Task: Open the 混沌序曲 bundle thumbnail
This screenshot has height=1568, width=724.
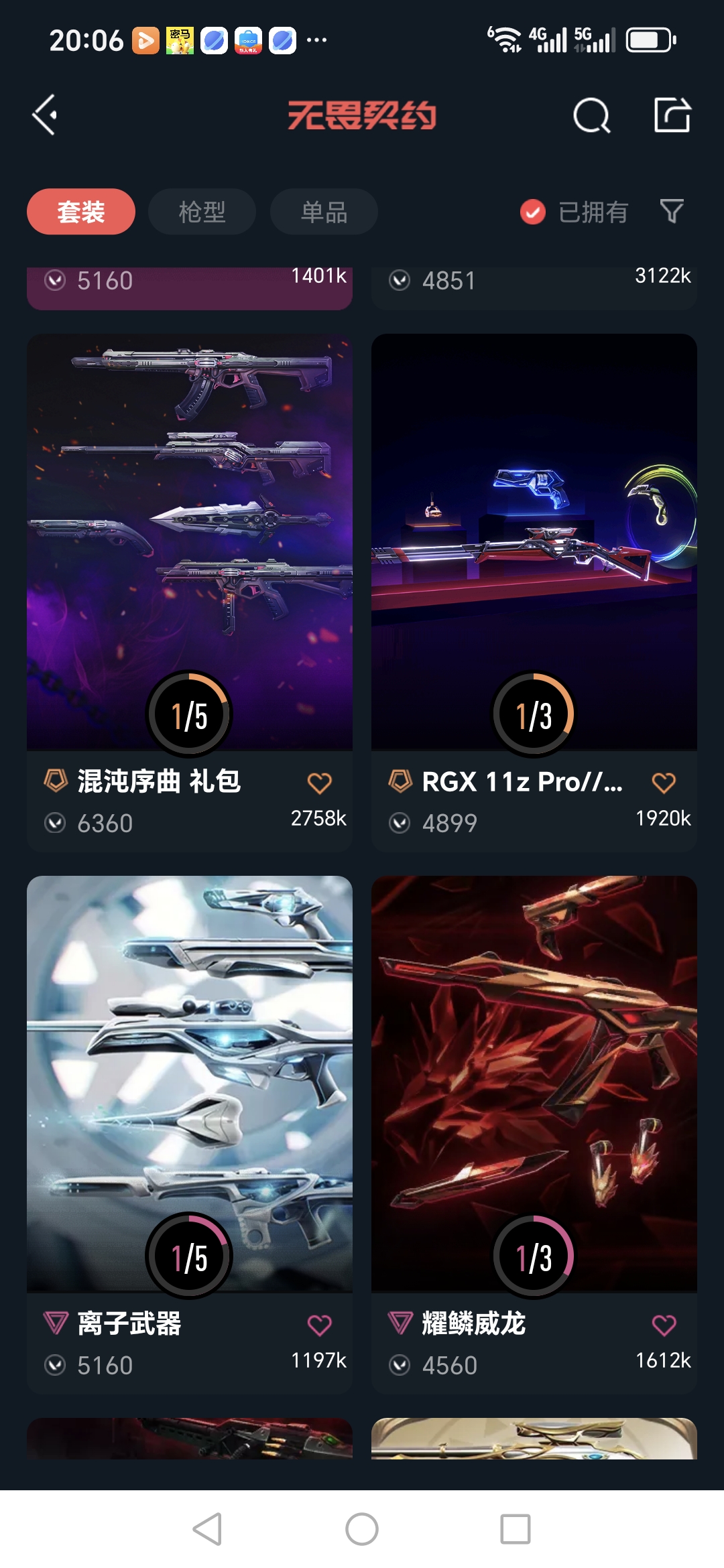Action: (x=189, y=536)
